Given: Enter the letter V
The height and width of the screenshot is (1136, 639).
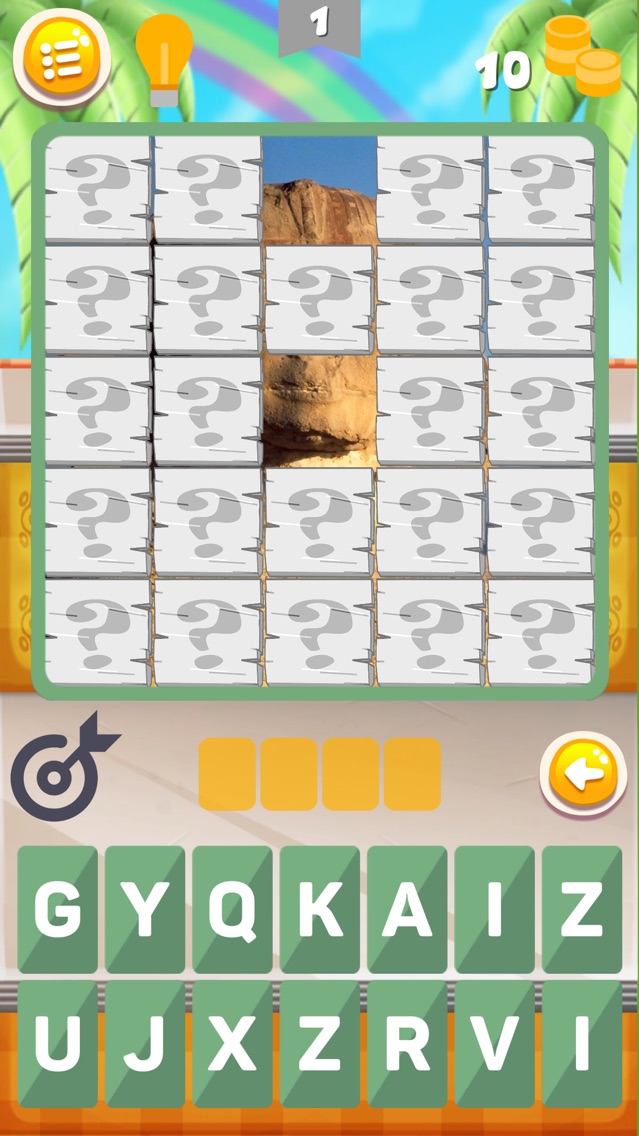Looking at the screenshot, I should pos(495,1044).
